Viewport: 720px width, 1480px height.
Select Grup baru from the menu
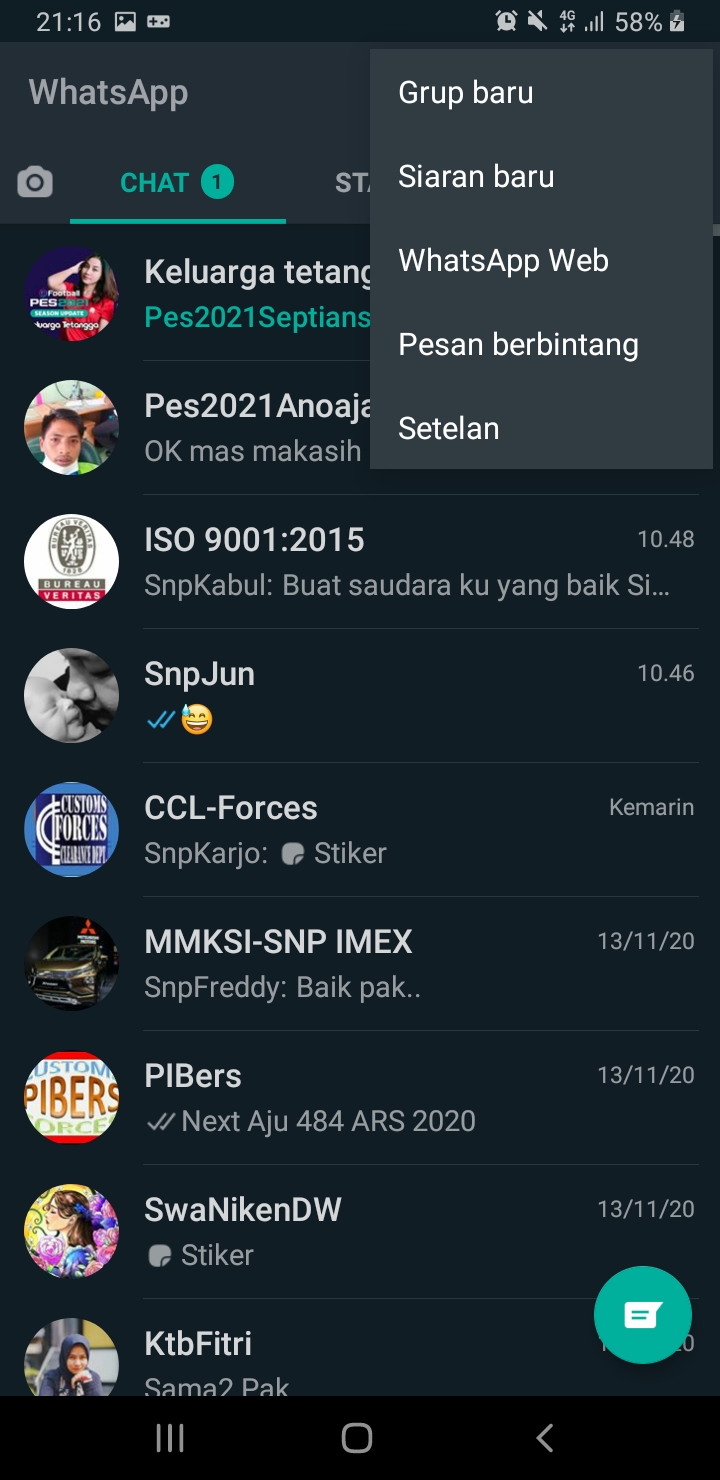[466, 93]
